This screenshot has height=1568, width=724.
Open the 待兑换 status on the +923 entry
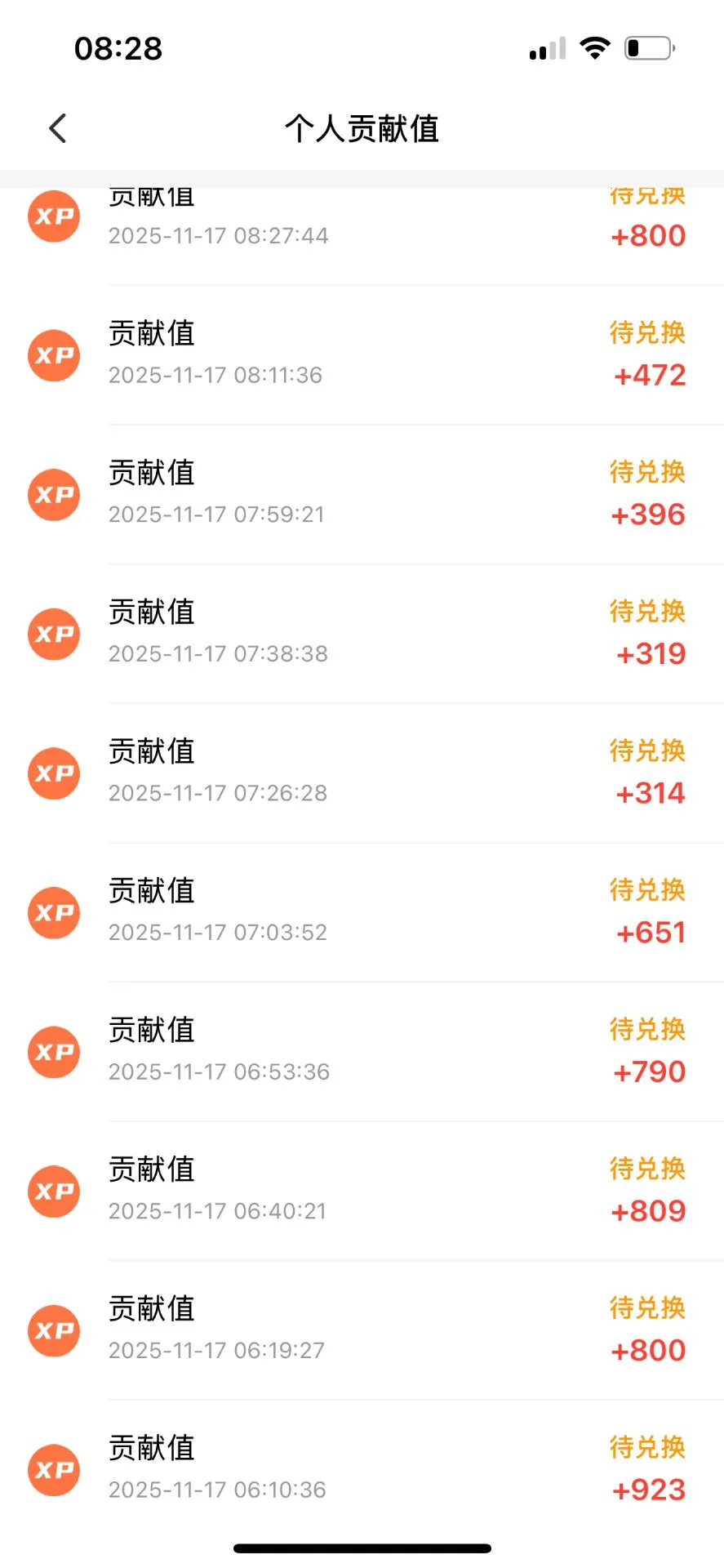647,1447
